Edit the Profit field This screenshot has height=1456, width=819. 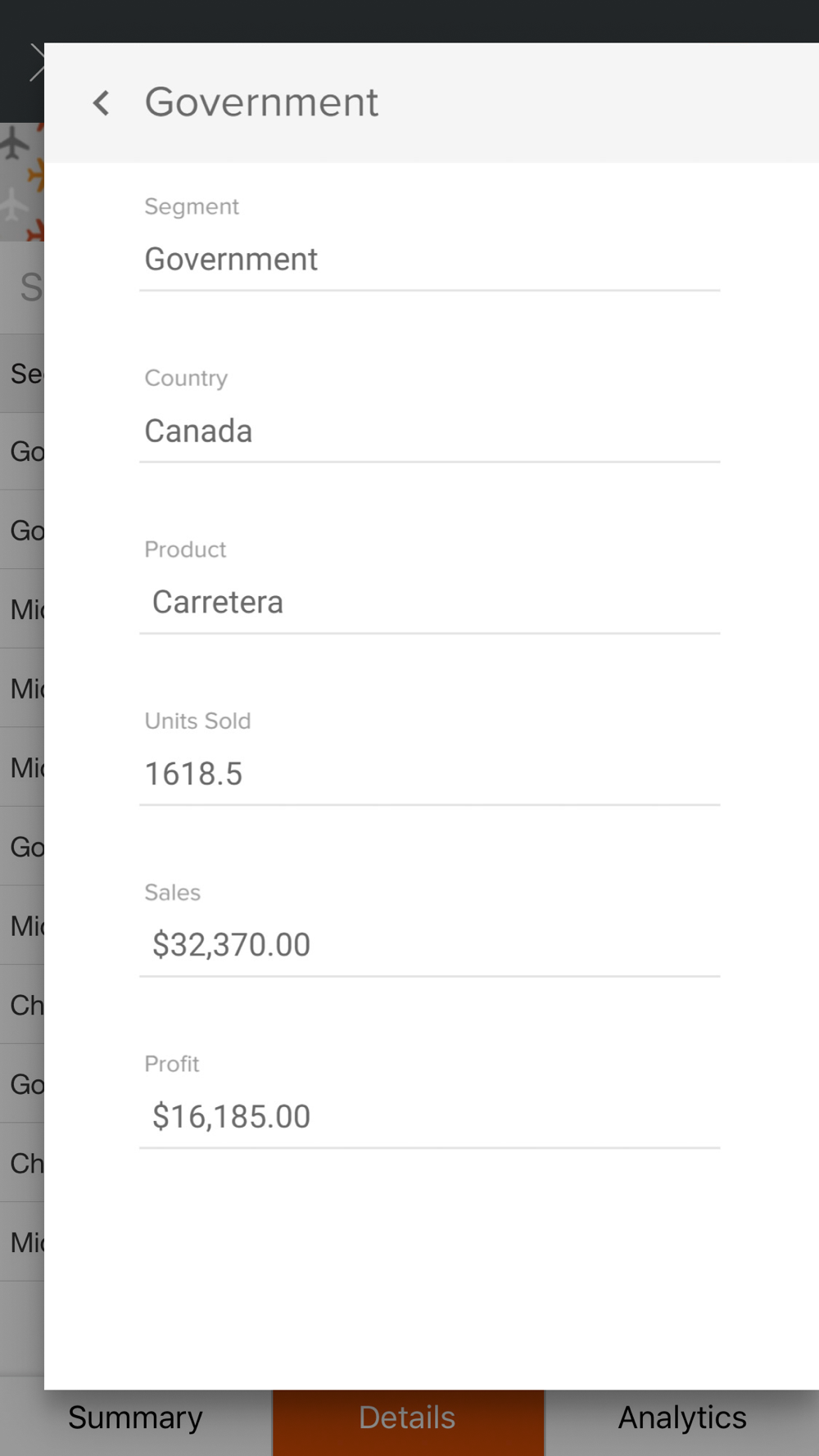429,1116
